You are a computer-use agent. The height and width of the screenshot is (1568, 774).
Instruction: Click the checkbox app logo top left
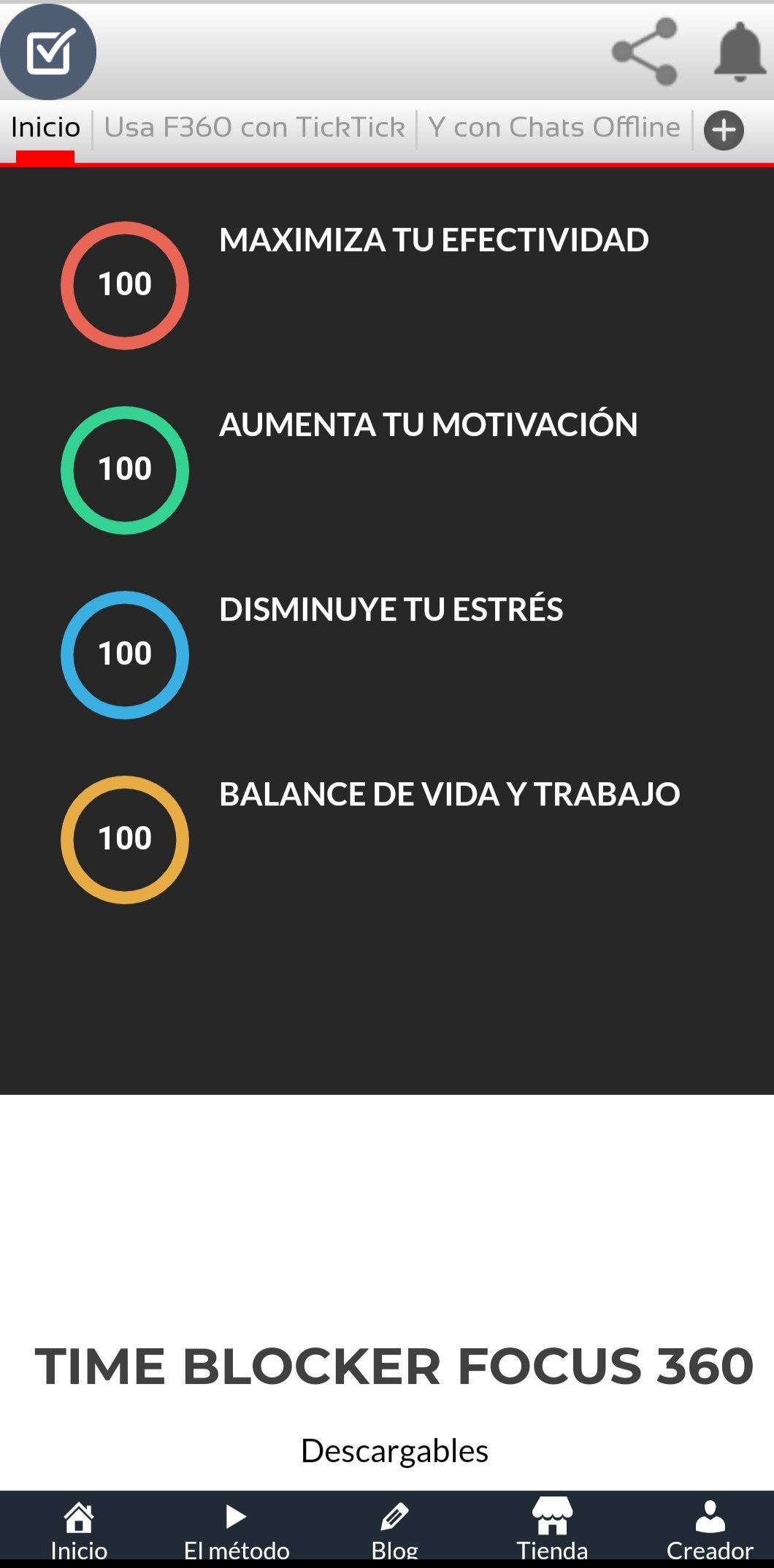pyautogui.click(x=50, y=53)
